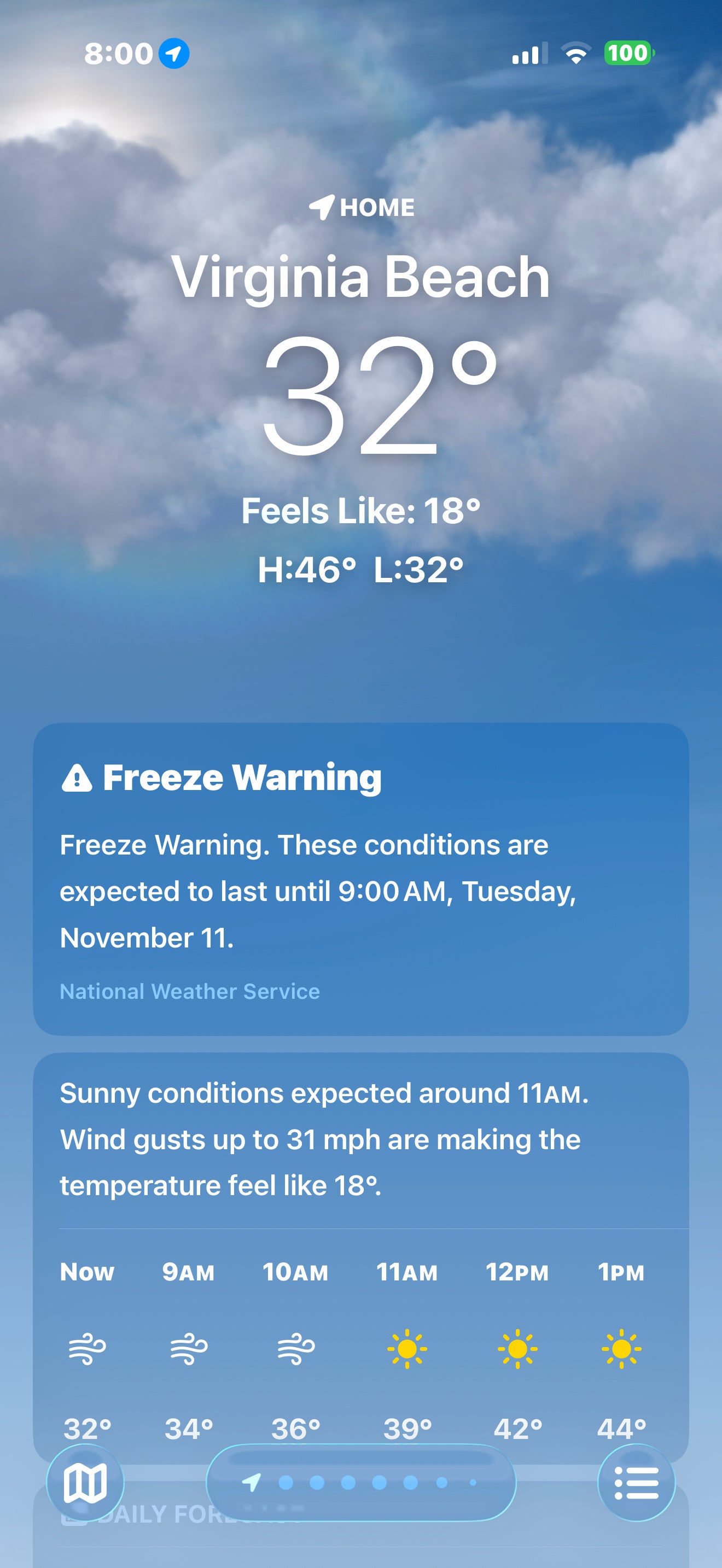This screenshot has height=1568, width=722.
Task: Open the Freeze Warning alert details
Action: 360,879
